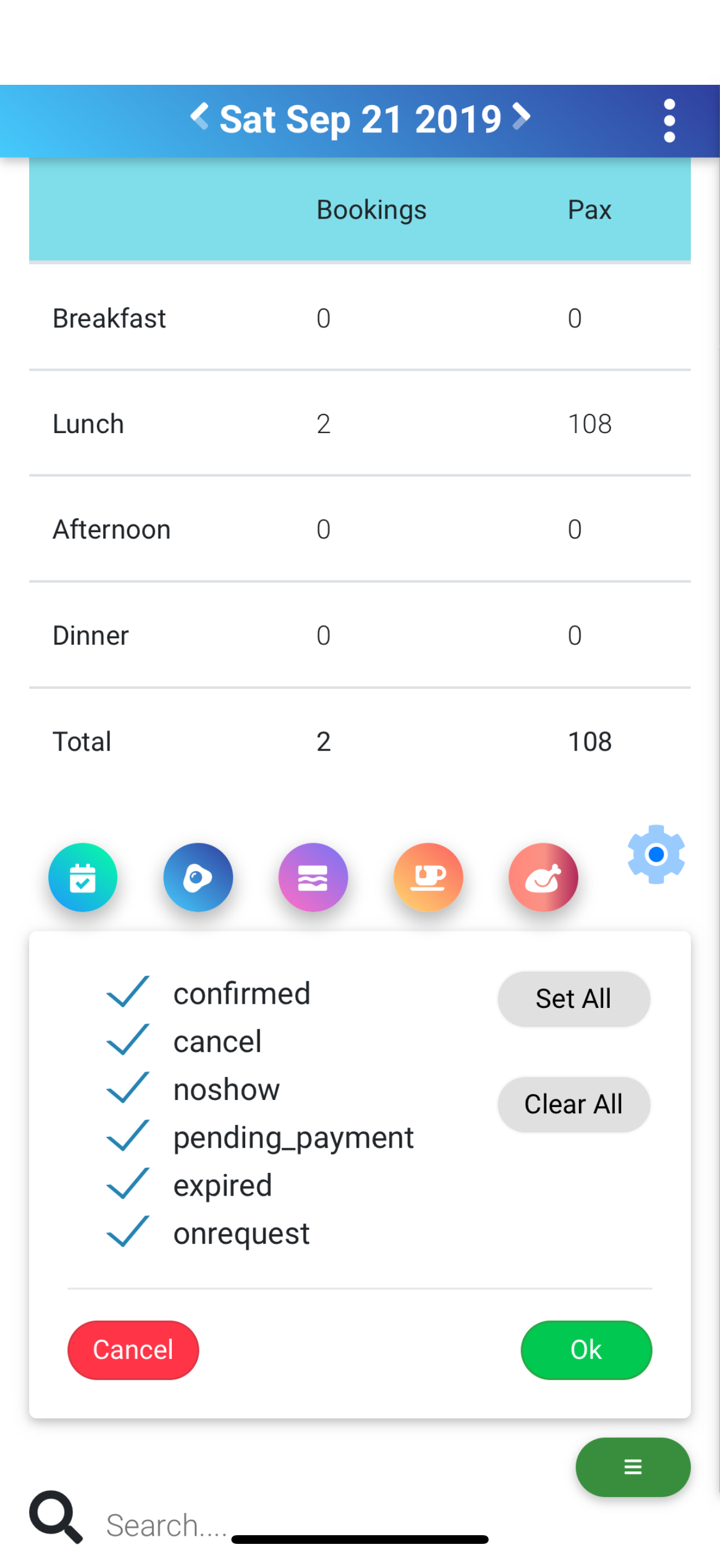The image size is (720, 1558).
Task: Select the calendar bookings filter icon
Action: pos(82,877)
